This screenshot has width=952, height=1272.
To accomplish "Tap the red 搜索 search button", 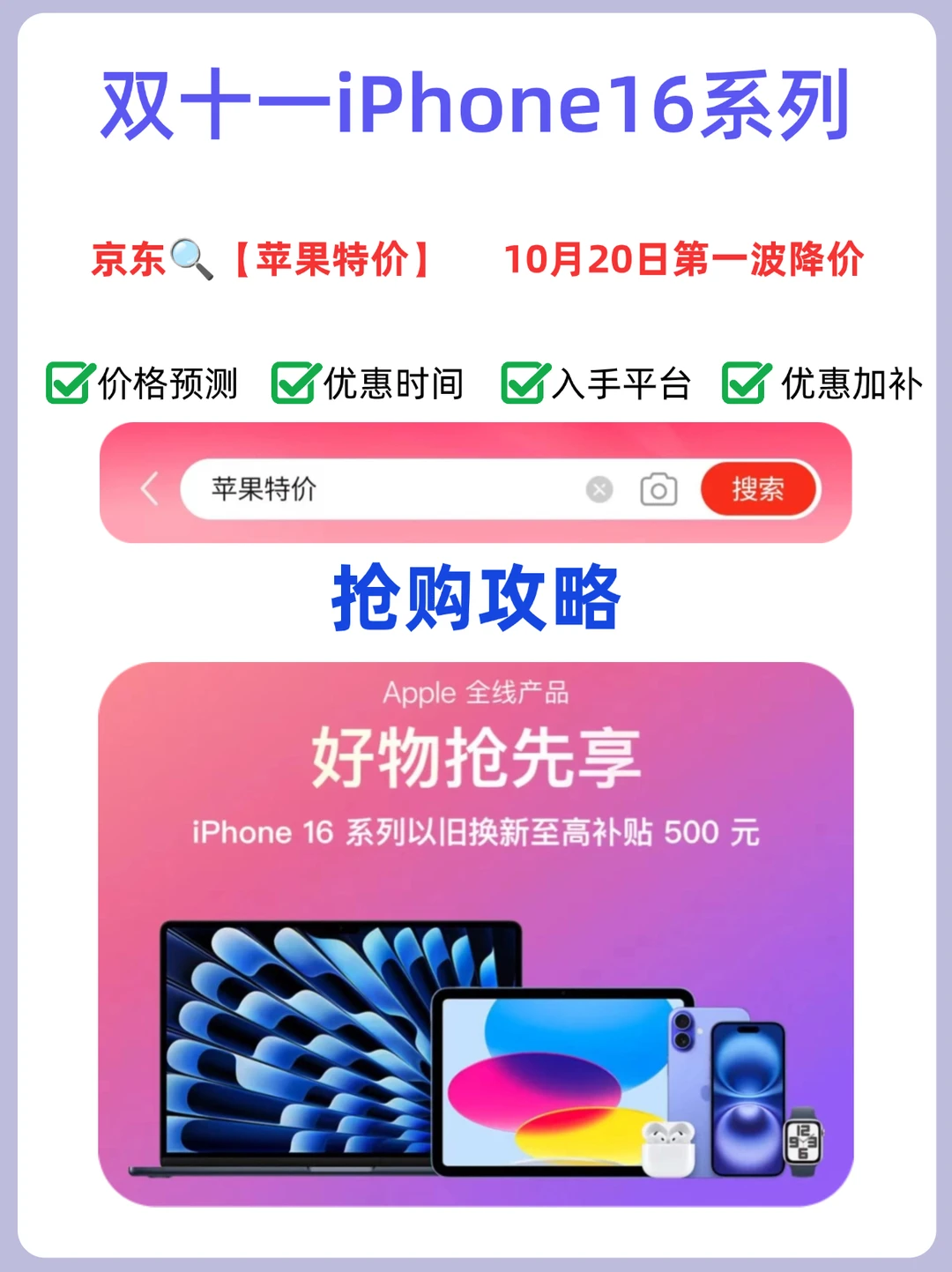I will click(758, 490).
